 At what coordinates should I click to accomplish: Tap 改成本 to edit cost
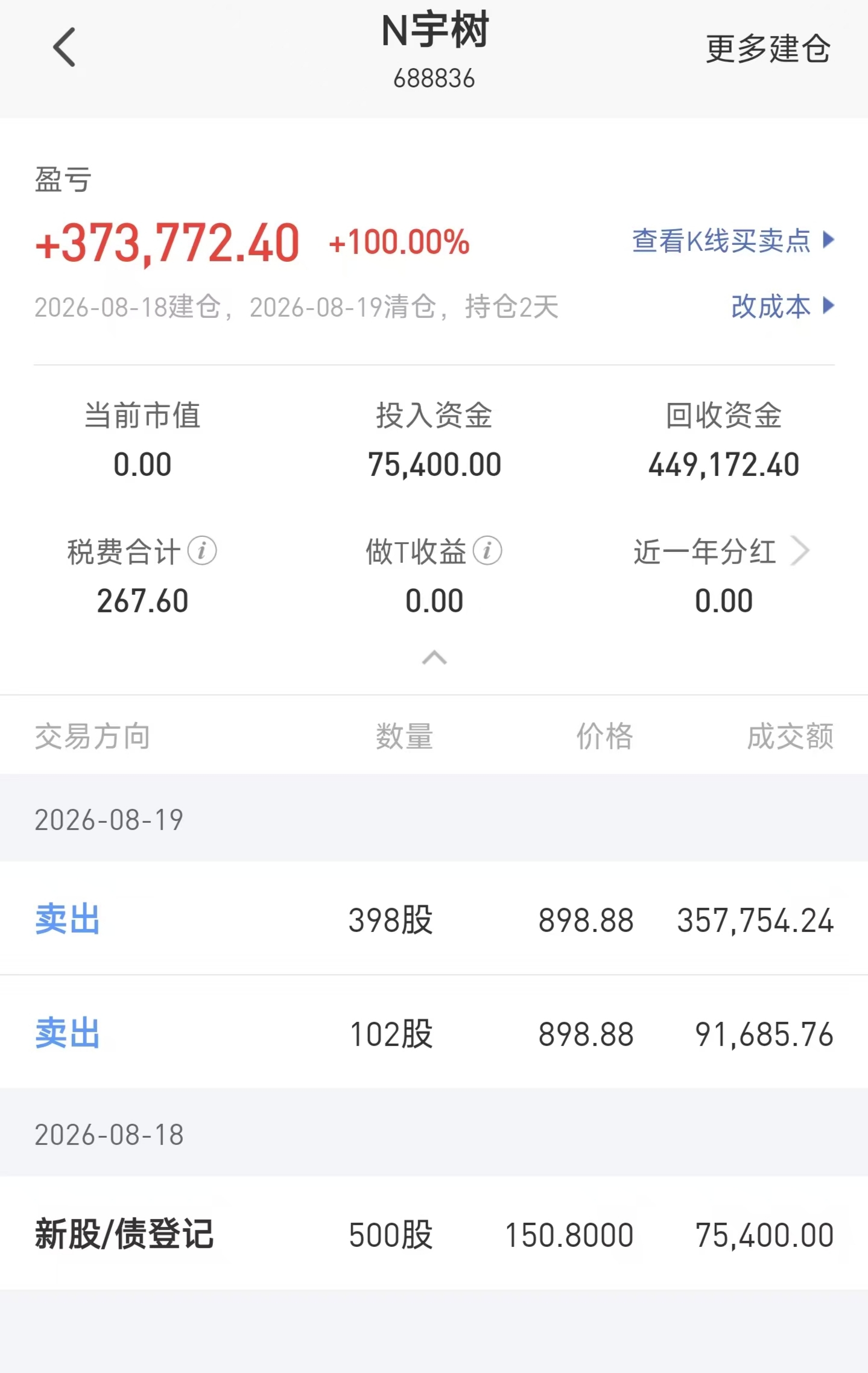pos(782,306)
